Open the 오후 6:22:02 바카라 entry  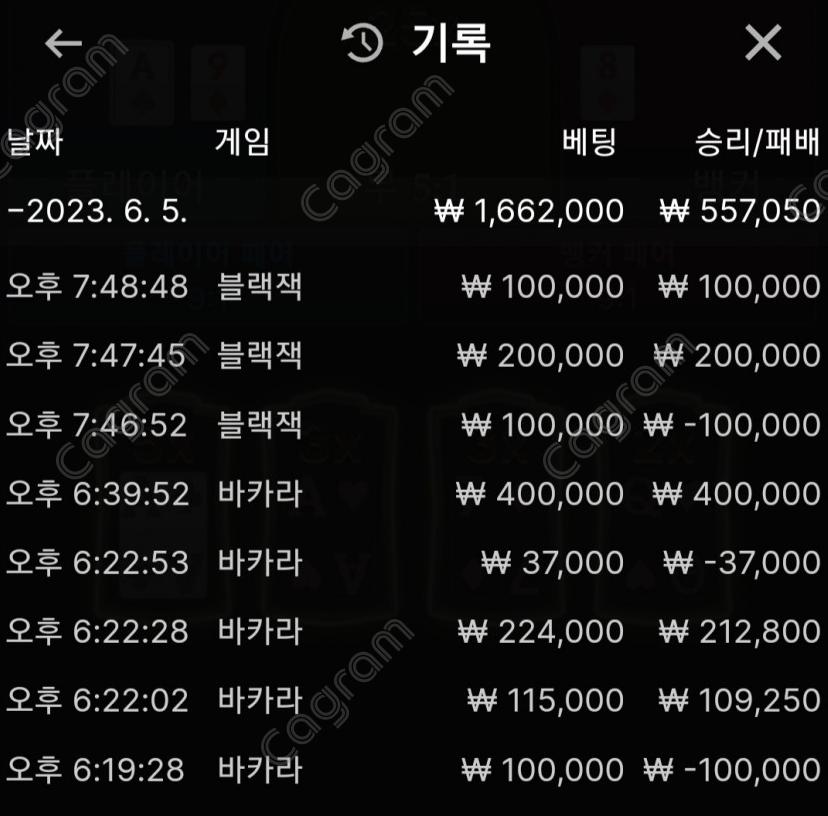[413, 700]
